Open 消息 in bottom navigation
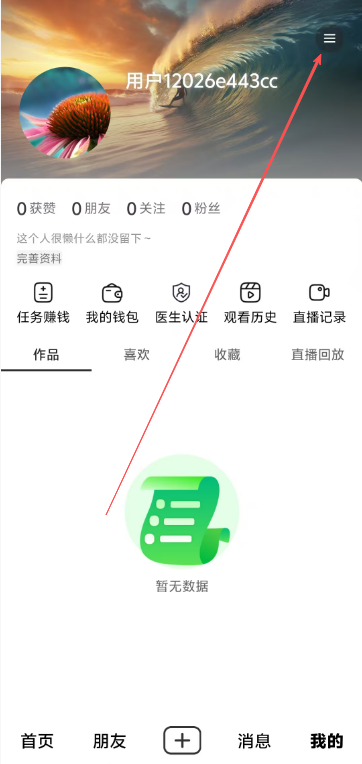The width and height of the screenshot is (362, 764). [x=254, y=741]
